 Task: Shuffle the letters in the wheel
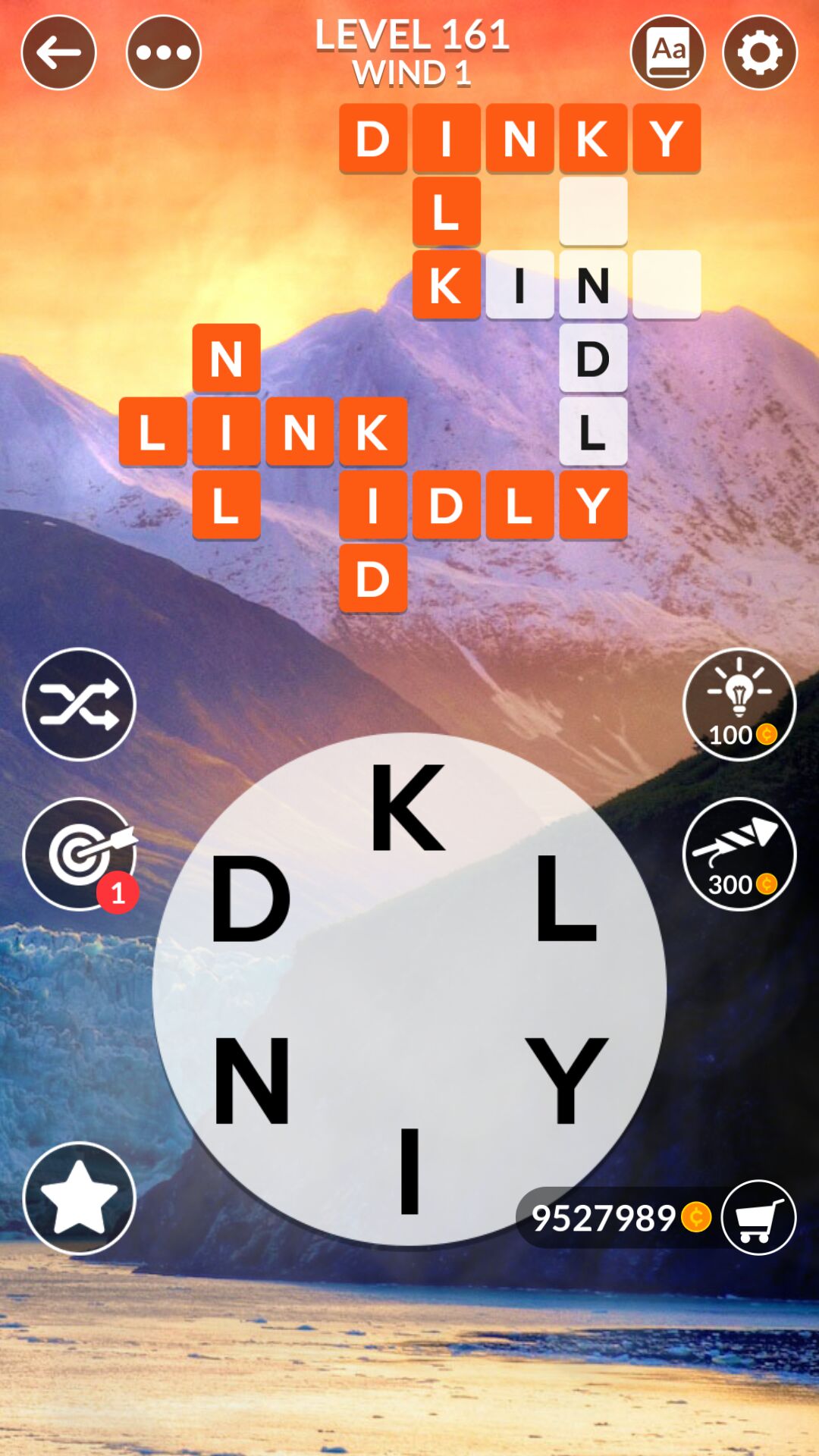click(79, 704)
